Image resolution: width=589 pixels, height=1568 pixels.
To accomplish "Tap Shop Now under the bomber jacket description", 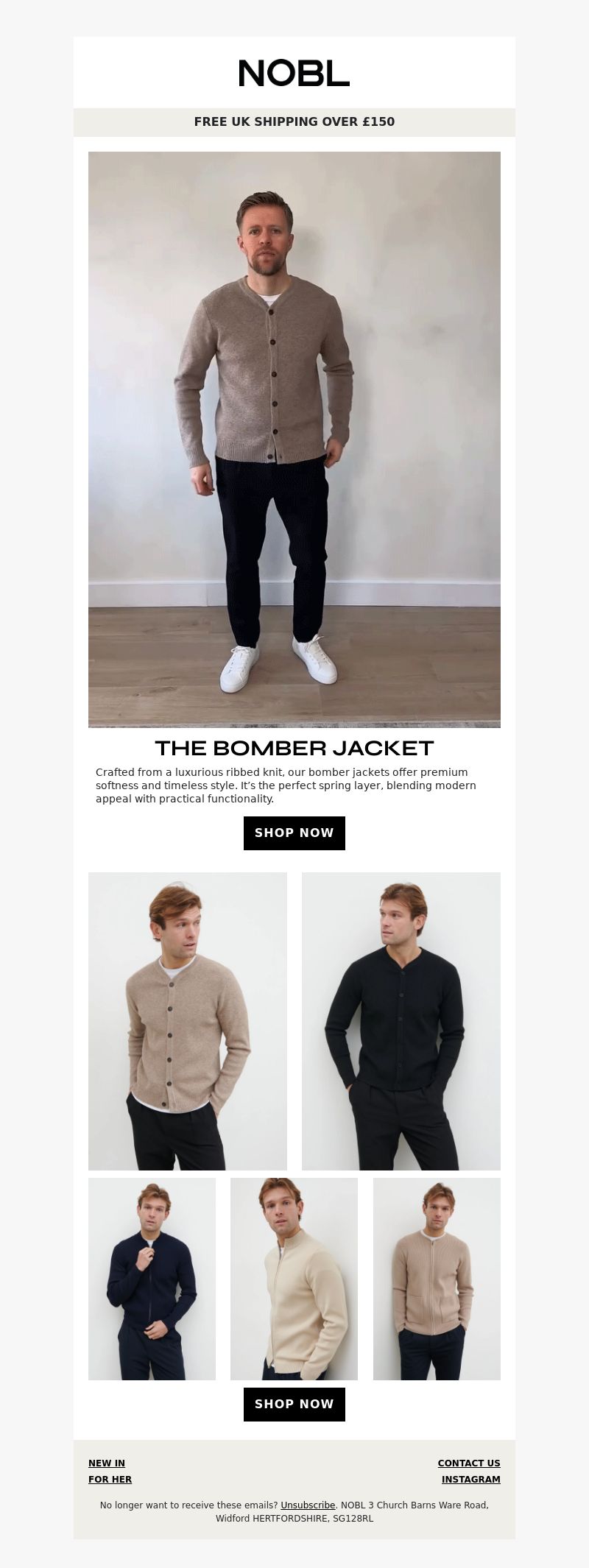I will [294, 833].
